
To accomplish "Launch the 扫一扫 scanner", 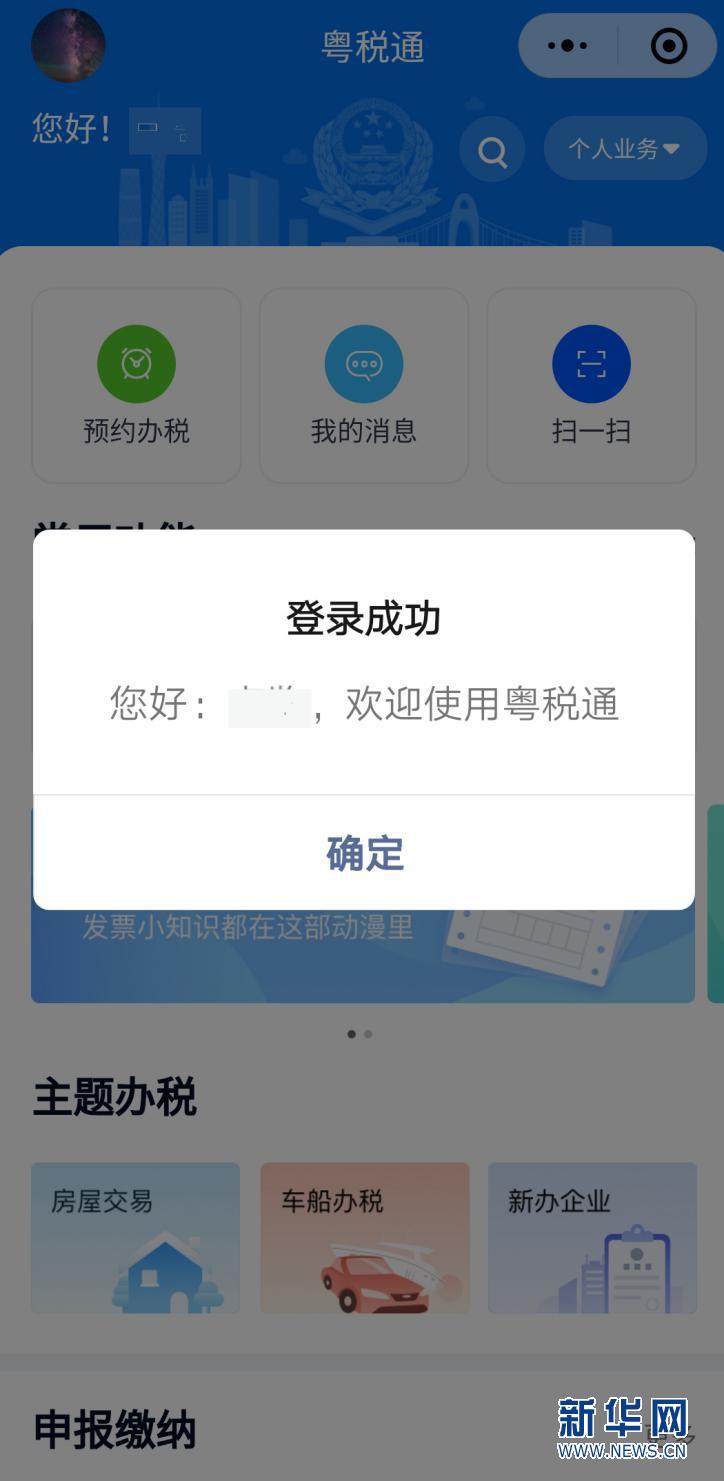I will coord(590,385).
